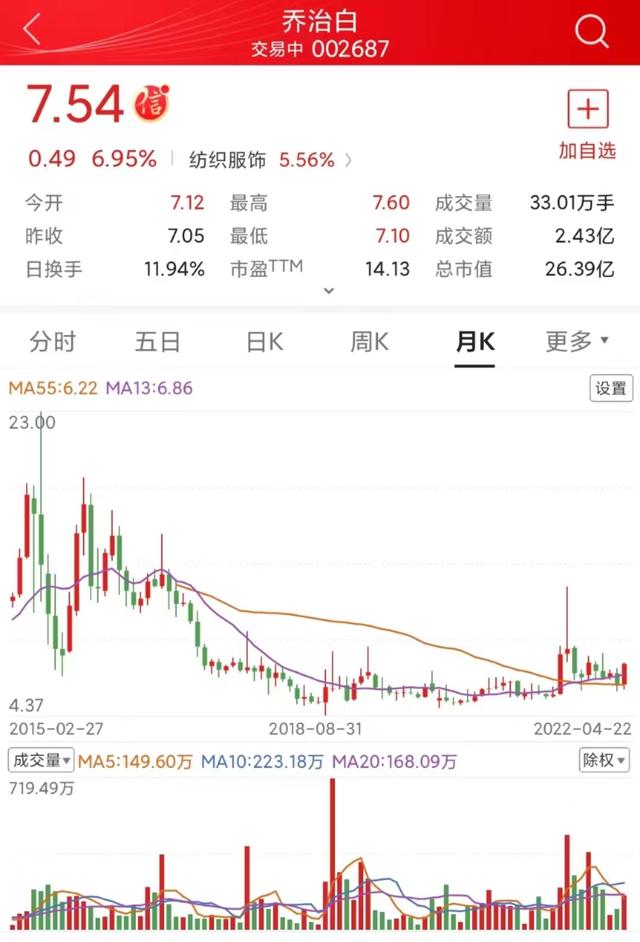Open stock search magnifier
The image size is (640, 942).
pos(592,32)
